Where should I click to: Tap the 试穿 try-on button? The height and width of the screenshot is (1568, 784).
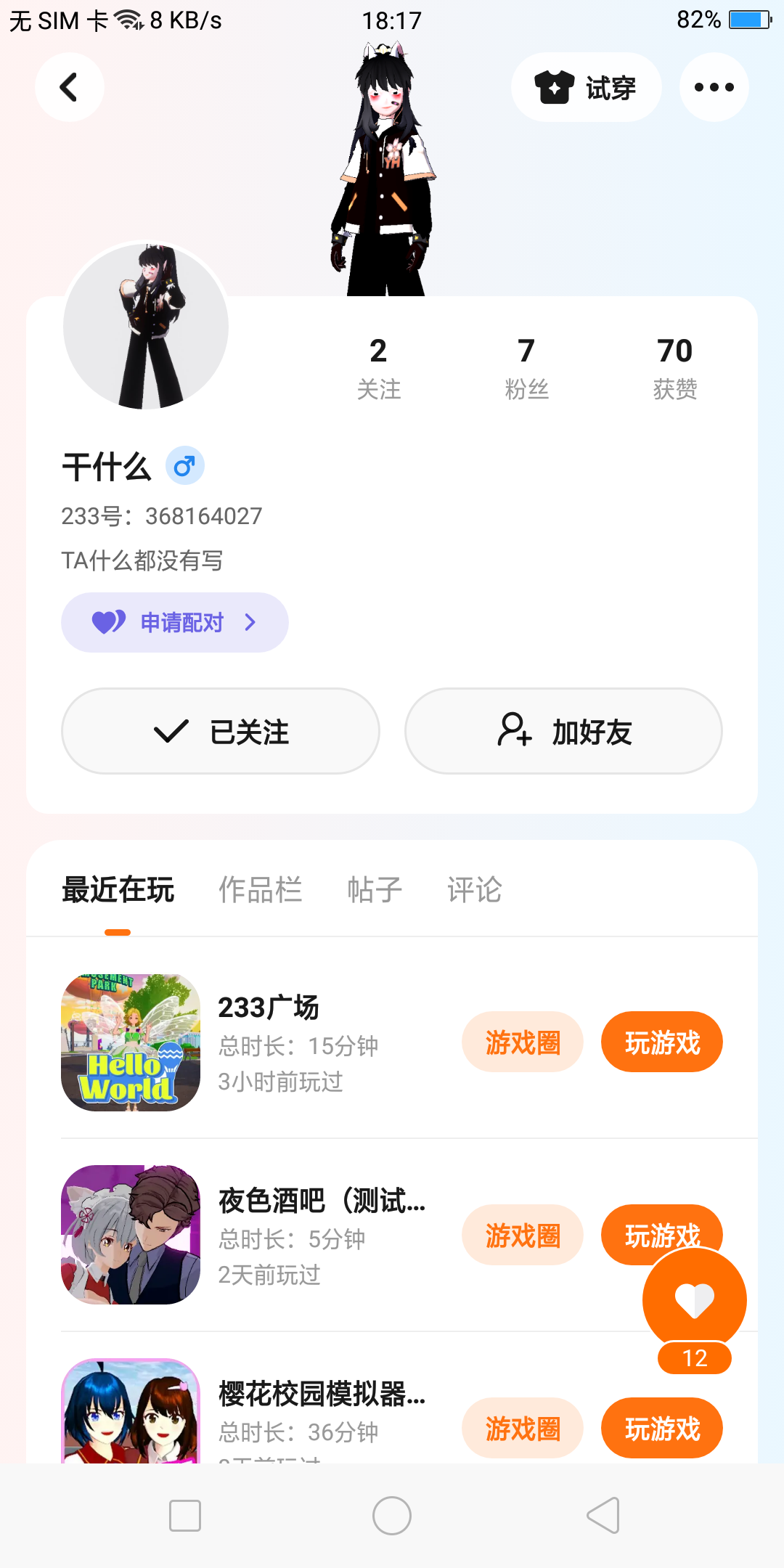(x=586, y=88)
